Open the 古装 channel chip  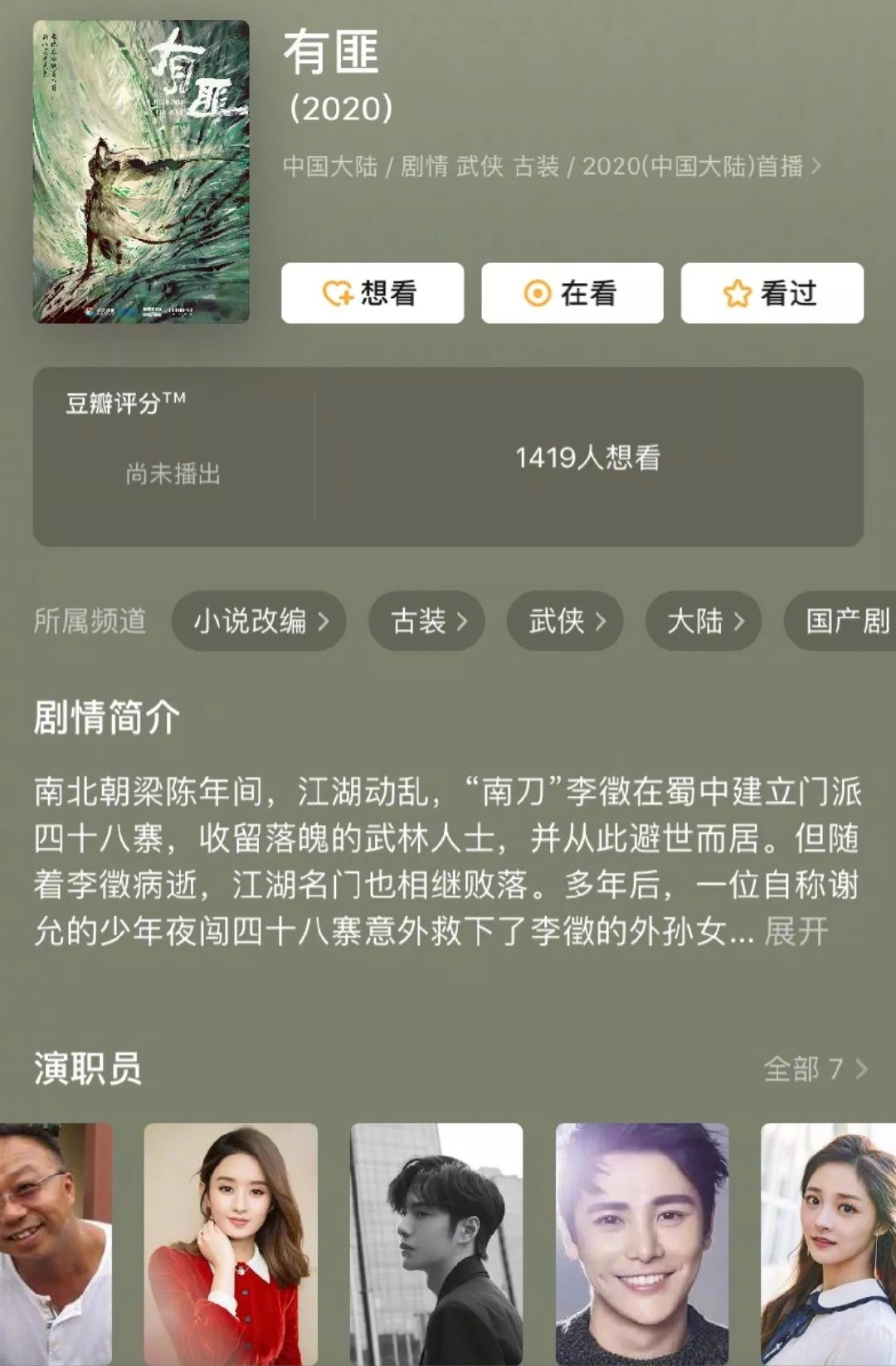coord(427,621)
